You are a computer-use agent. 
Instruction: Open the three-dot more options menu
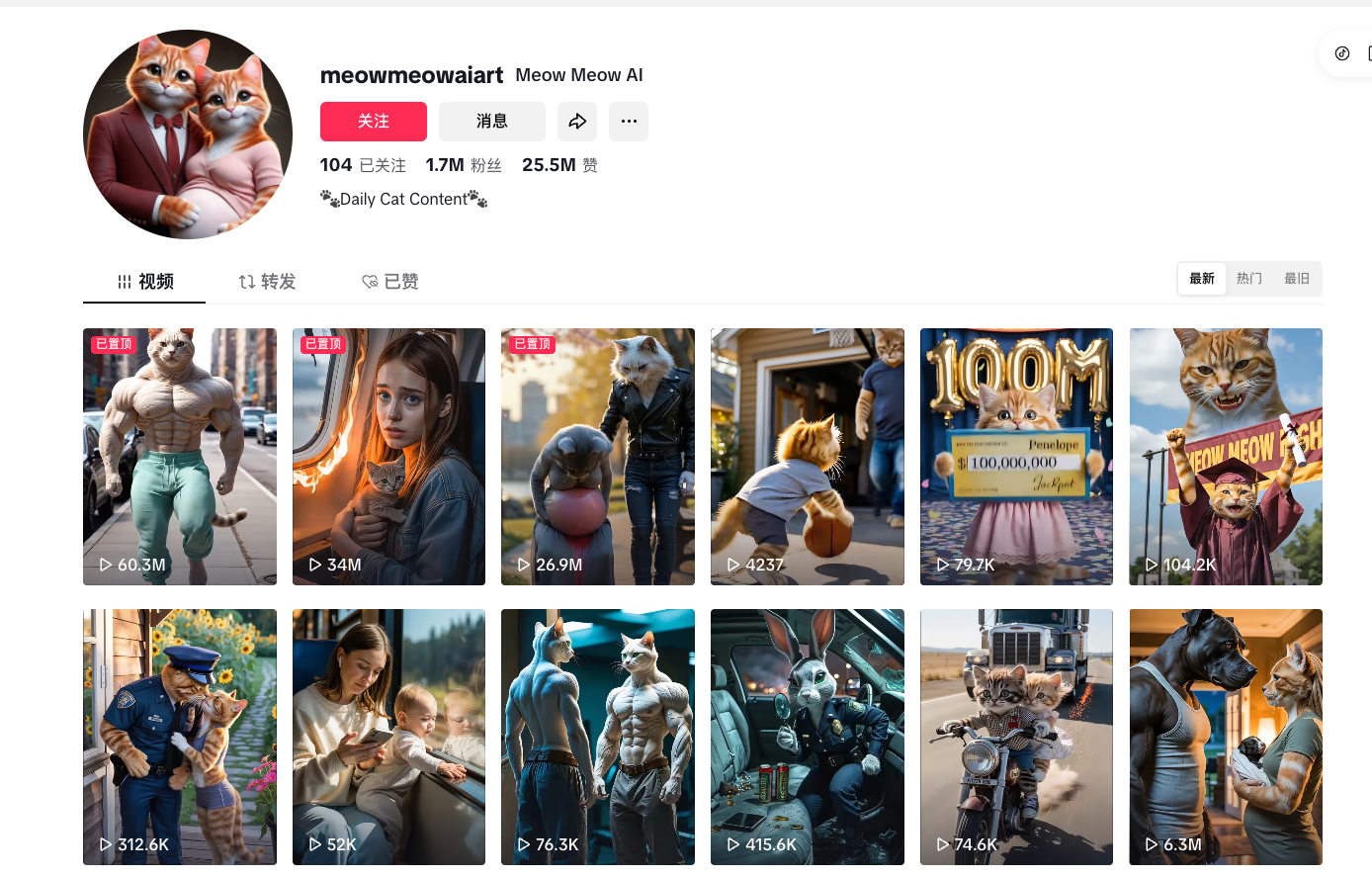pyautogui.click(x=629, y=122)
